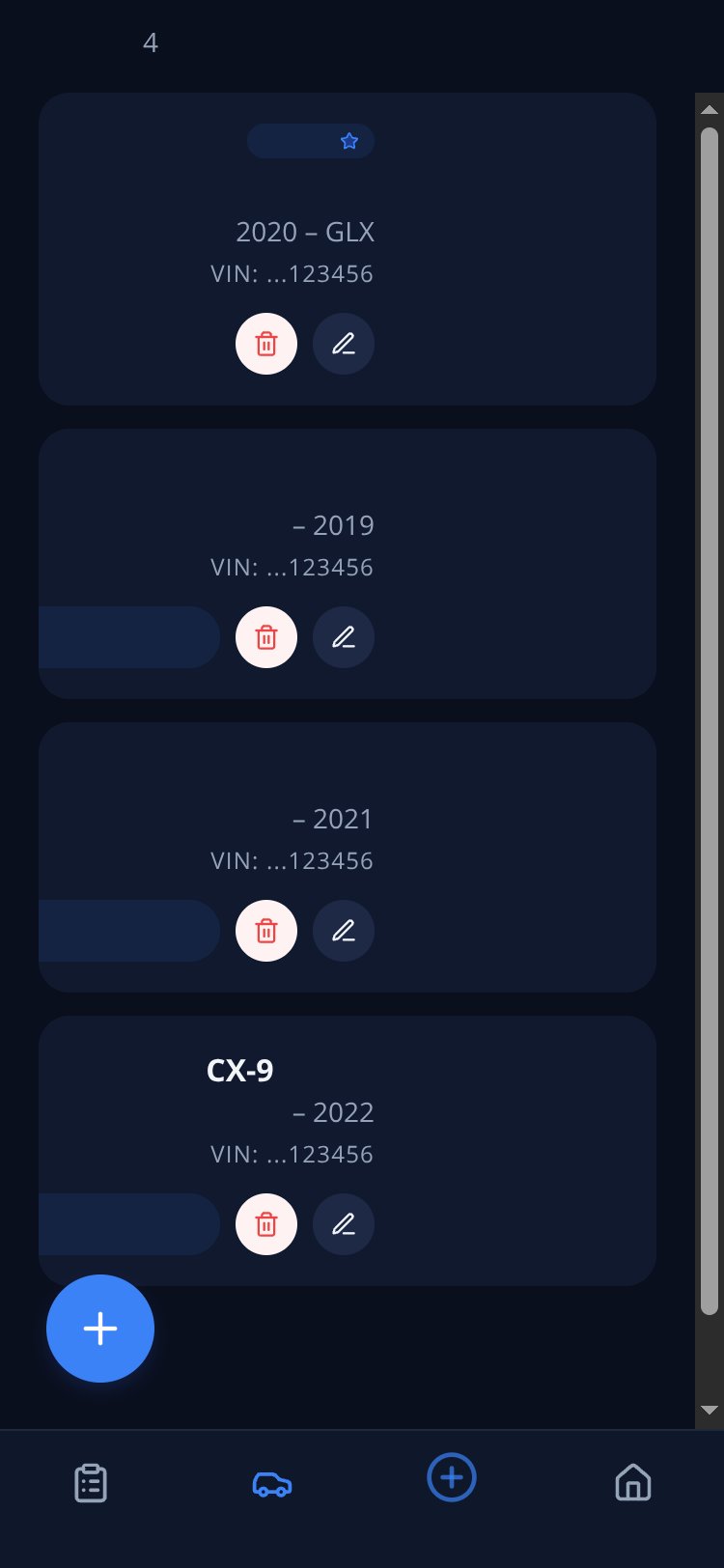This screenshot has height=1568, width=724.
Task: Tap the star badge on GLX card
Action: point(311,141)
